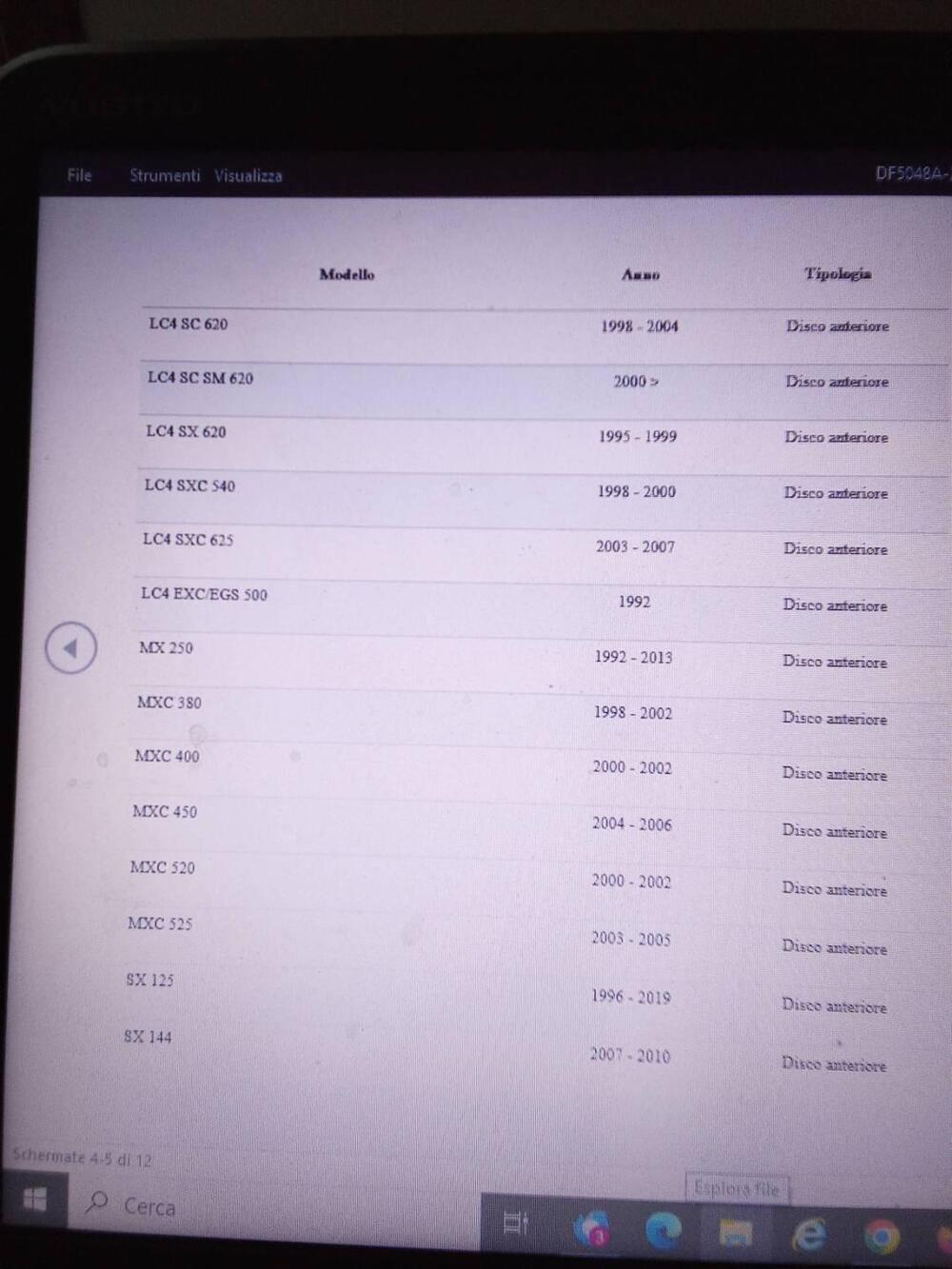
Task: Open Task View on the taskbar
Action: (515, 1224)
